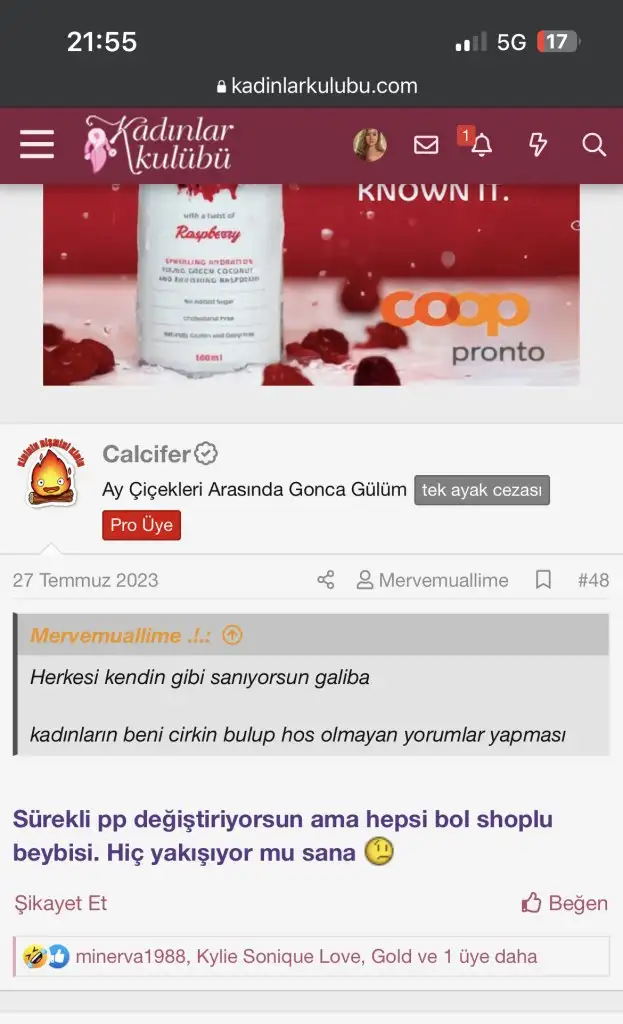Open the lightning latest activity icon

pos(538,146)
